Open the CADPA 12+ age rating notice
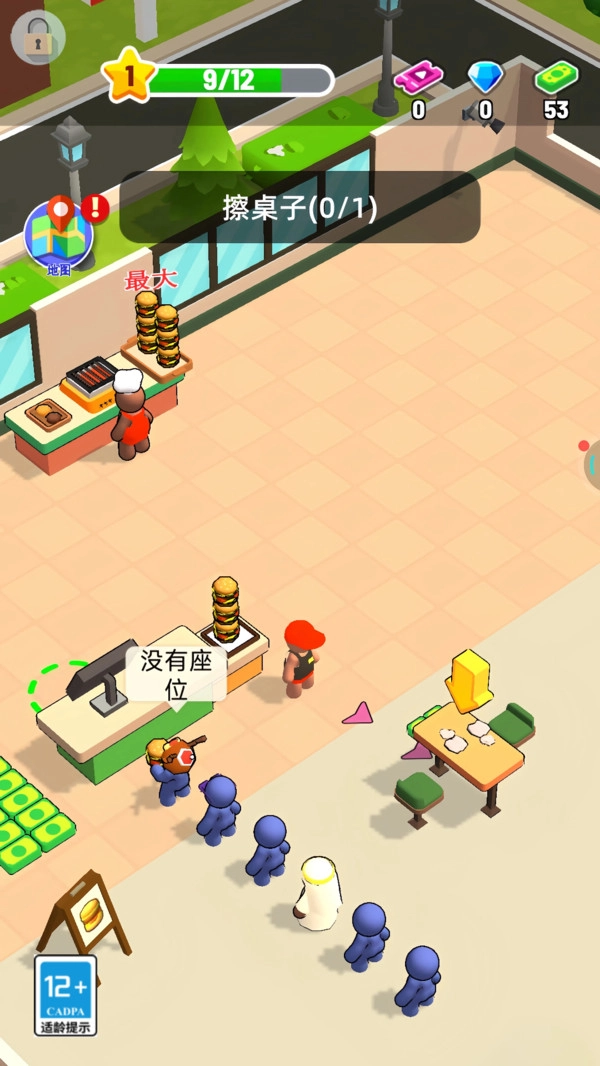Viewport: 600px width, 1066px height. pyautogui.click(x=66, y=994)
